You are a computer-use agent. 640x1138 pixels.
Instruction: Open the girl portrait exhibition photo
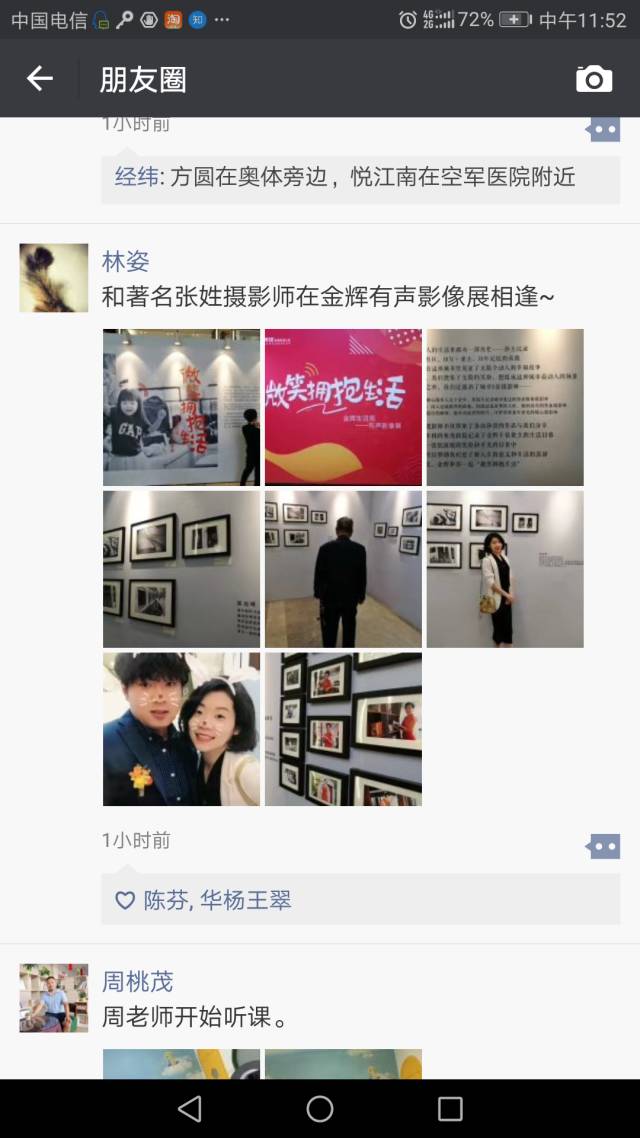point(181,407)
